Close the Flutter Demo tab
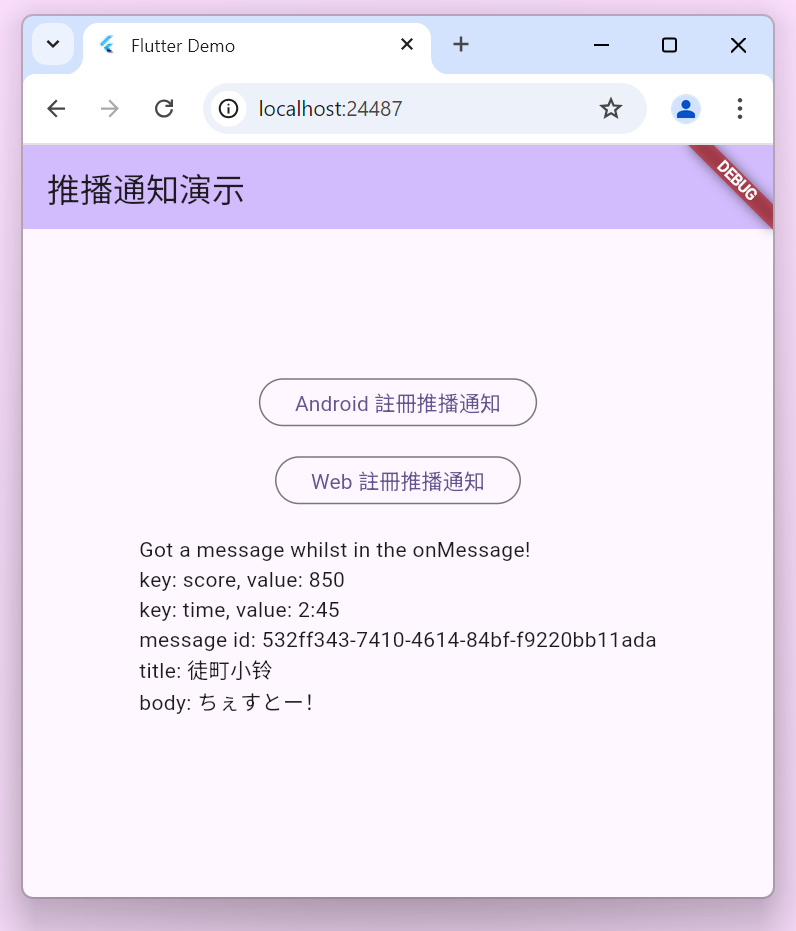 pyautogui.click(x=407, y=45)
